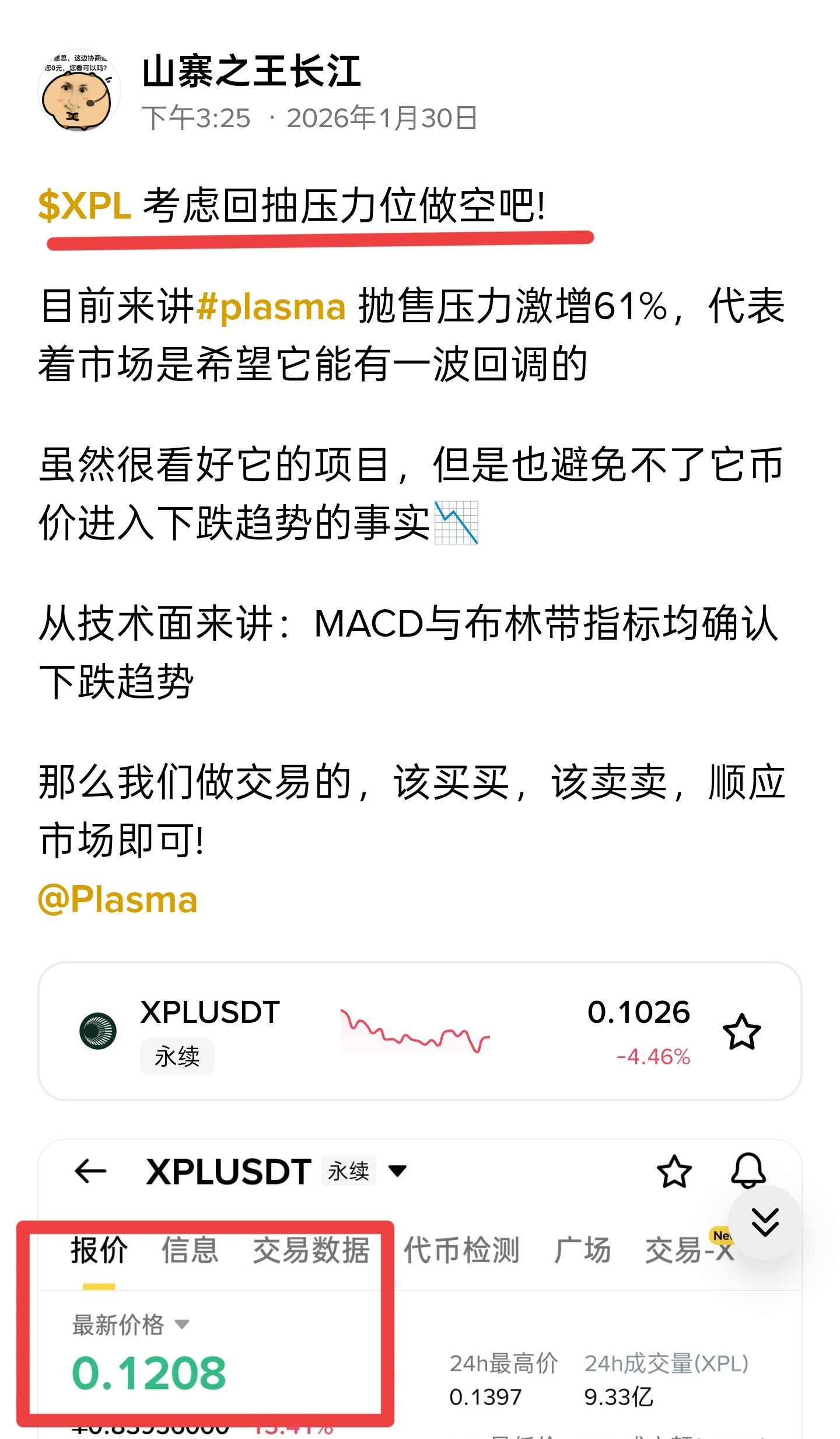Open the $XPL cashtag link

pyautogui.click(x=85, y=206)
